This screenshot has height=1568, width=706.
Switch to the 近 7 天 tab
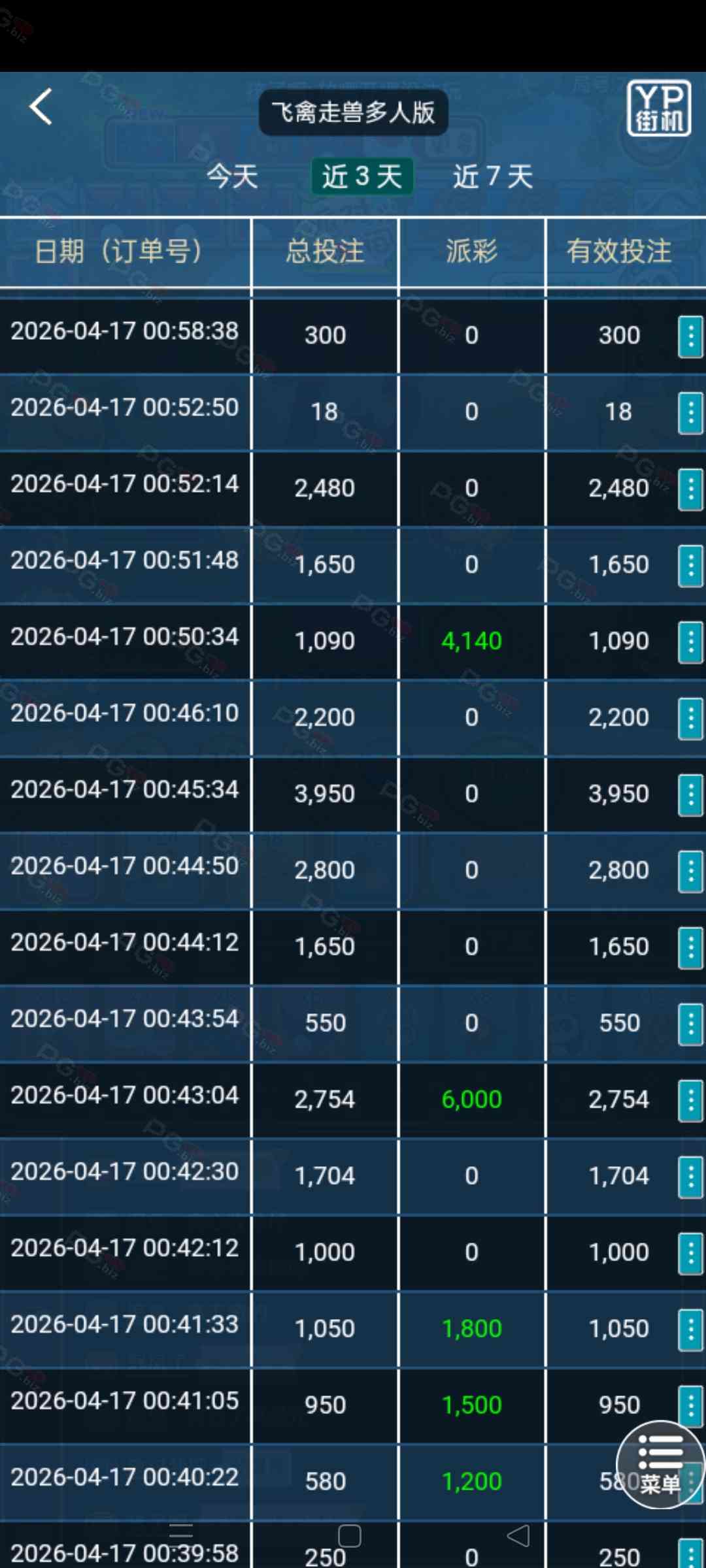494,176
